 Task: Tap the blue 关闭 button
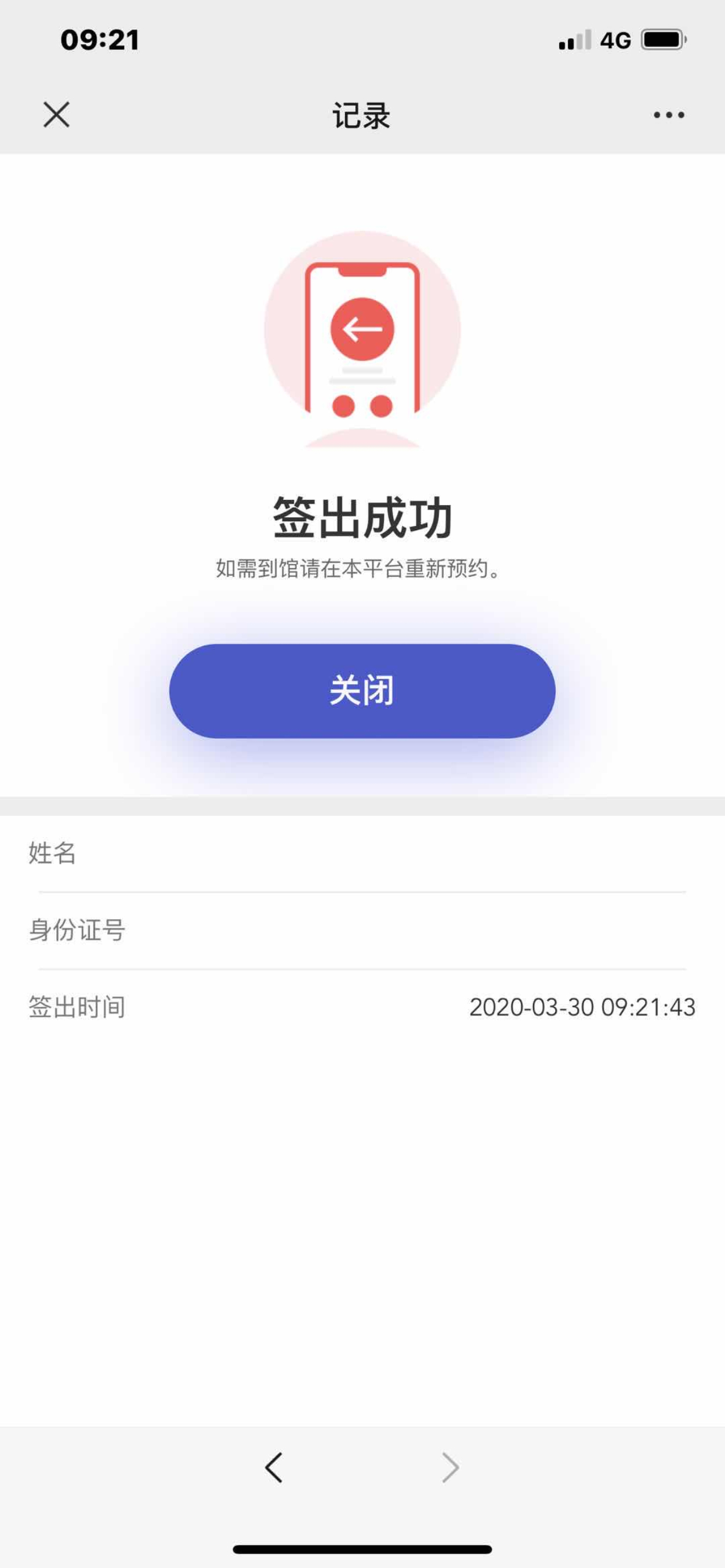362,691
